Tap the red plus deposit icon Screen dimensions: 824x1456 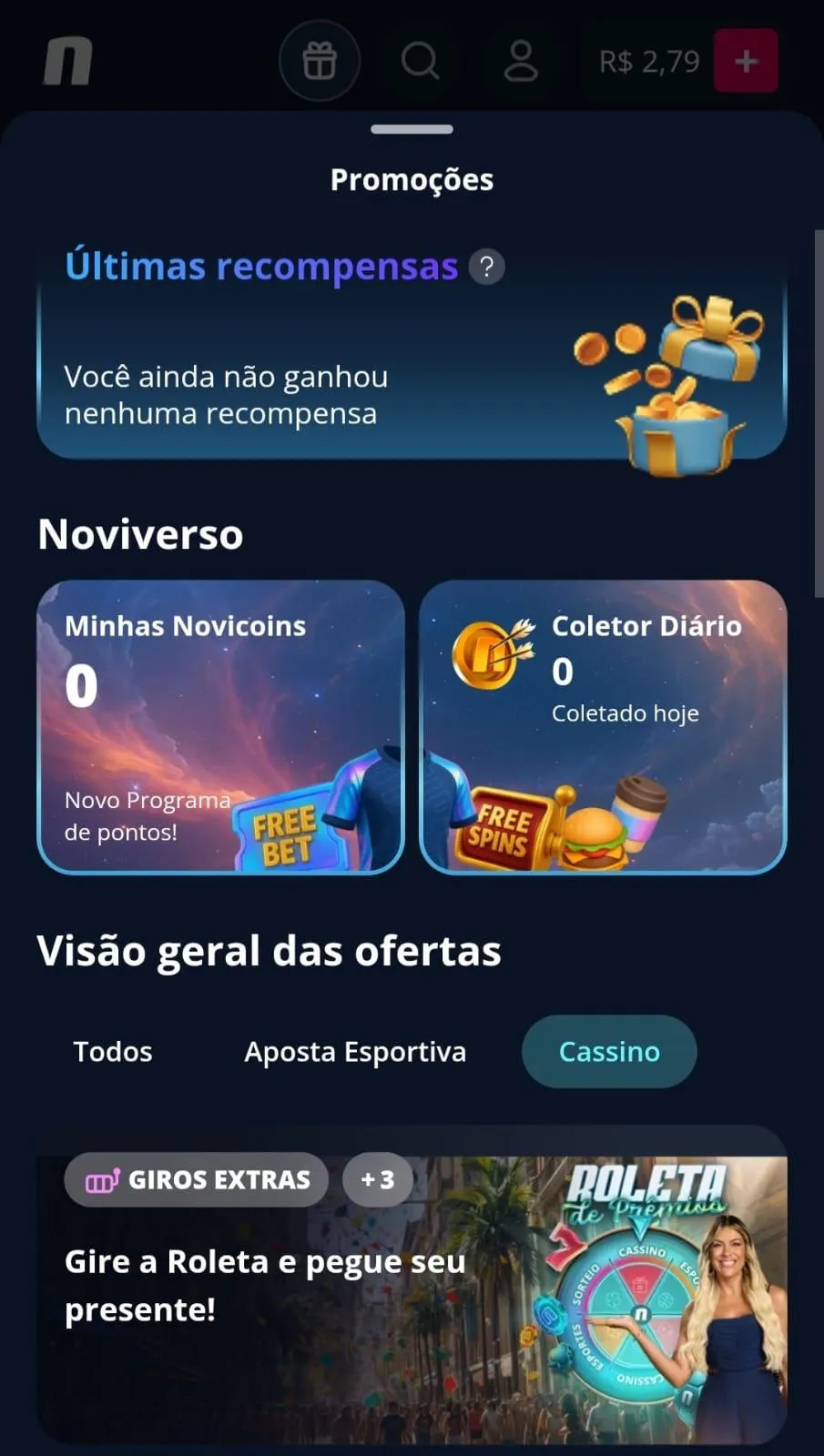click(x=746, y=60)
